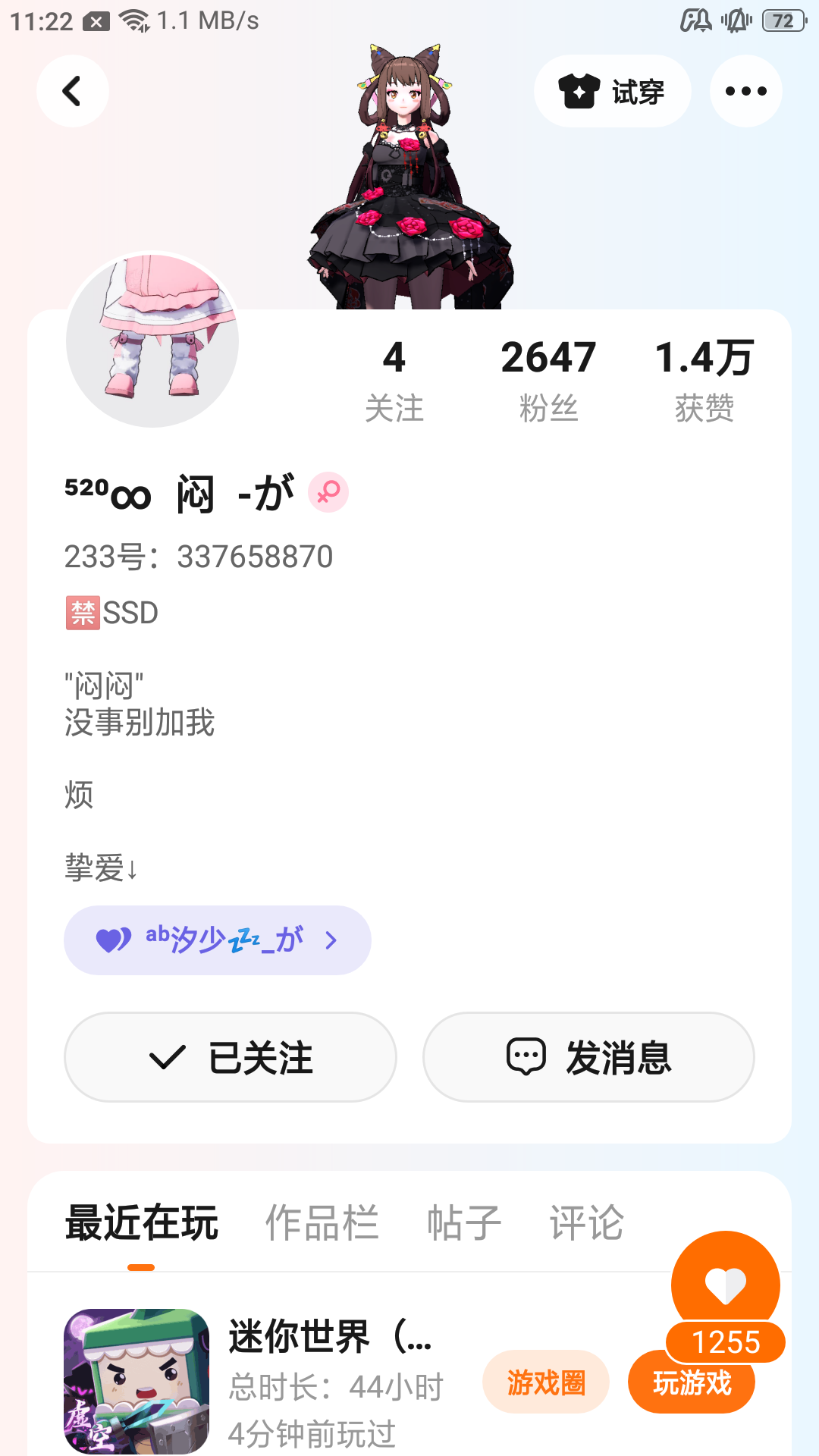Switch to the 评论 tab
Image resolution: width=819 pixels, height=1456 pixels.
click(x=586, y=1222)
